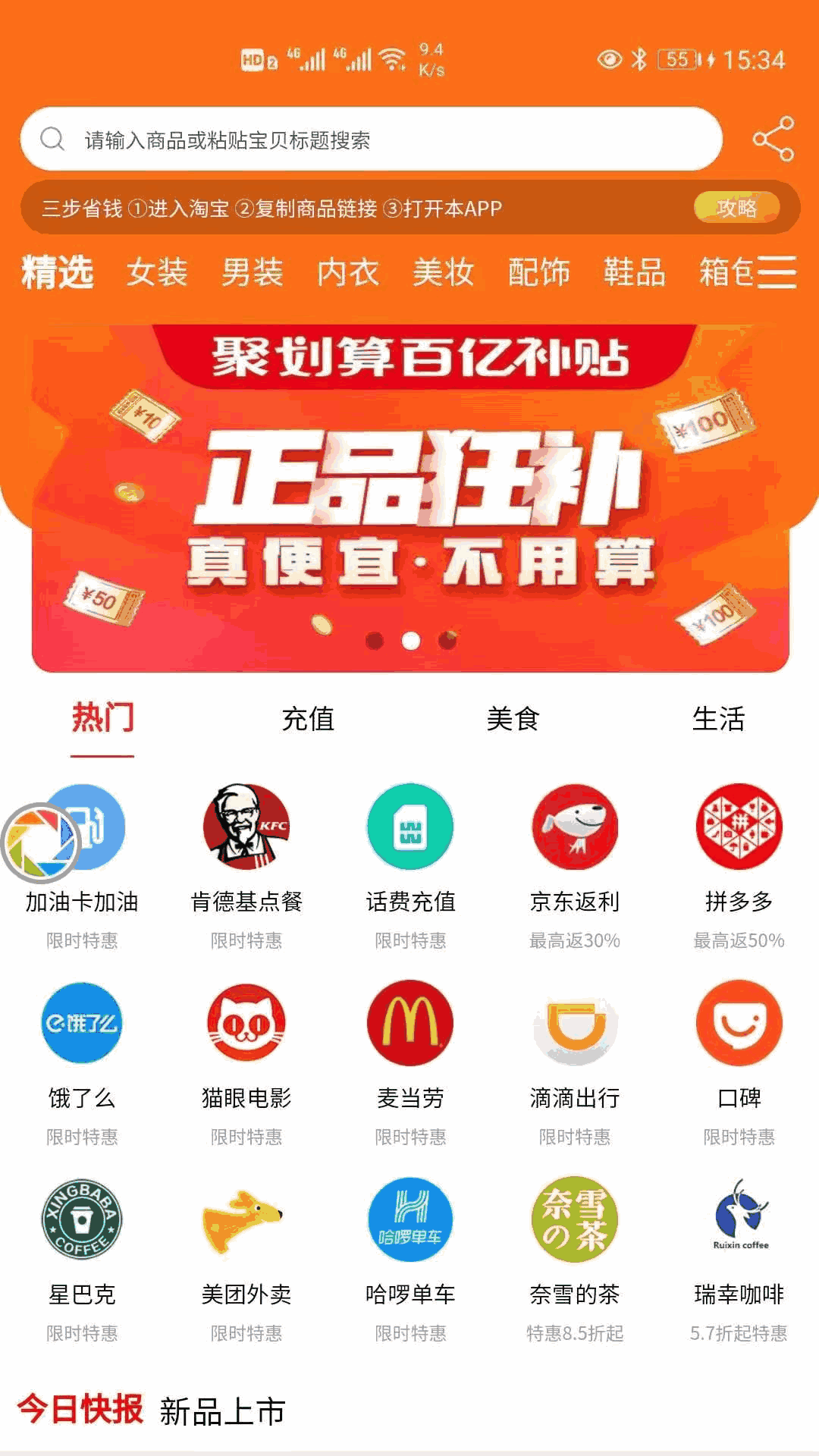Open the product search box
The image size is (819, 1456).
coord(372,140)
